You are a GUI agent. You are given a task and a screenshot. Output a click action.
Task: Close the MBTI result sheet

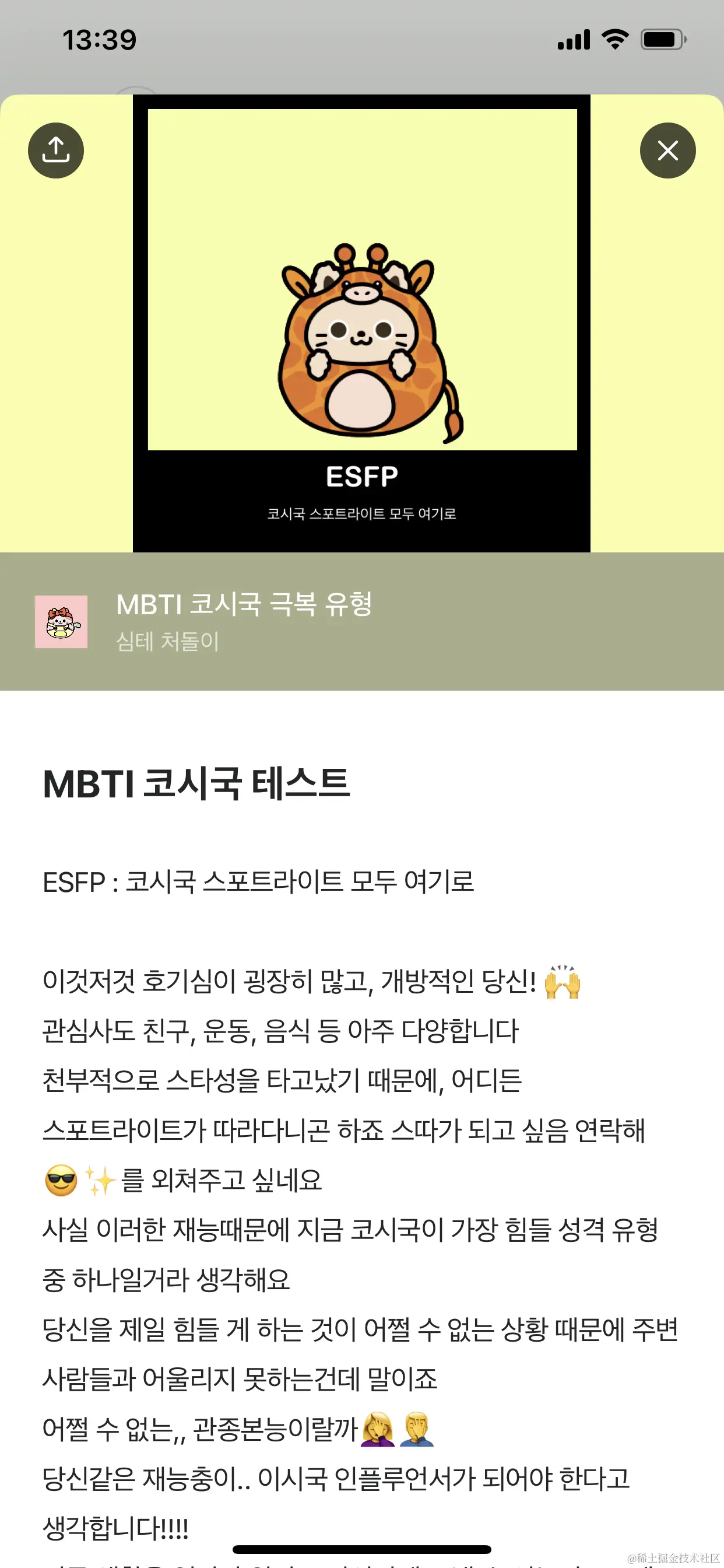pyautogui.click(x=667, y=150)
